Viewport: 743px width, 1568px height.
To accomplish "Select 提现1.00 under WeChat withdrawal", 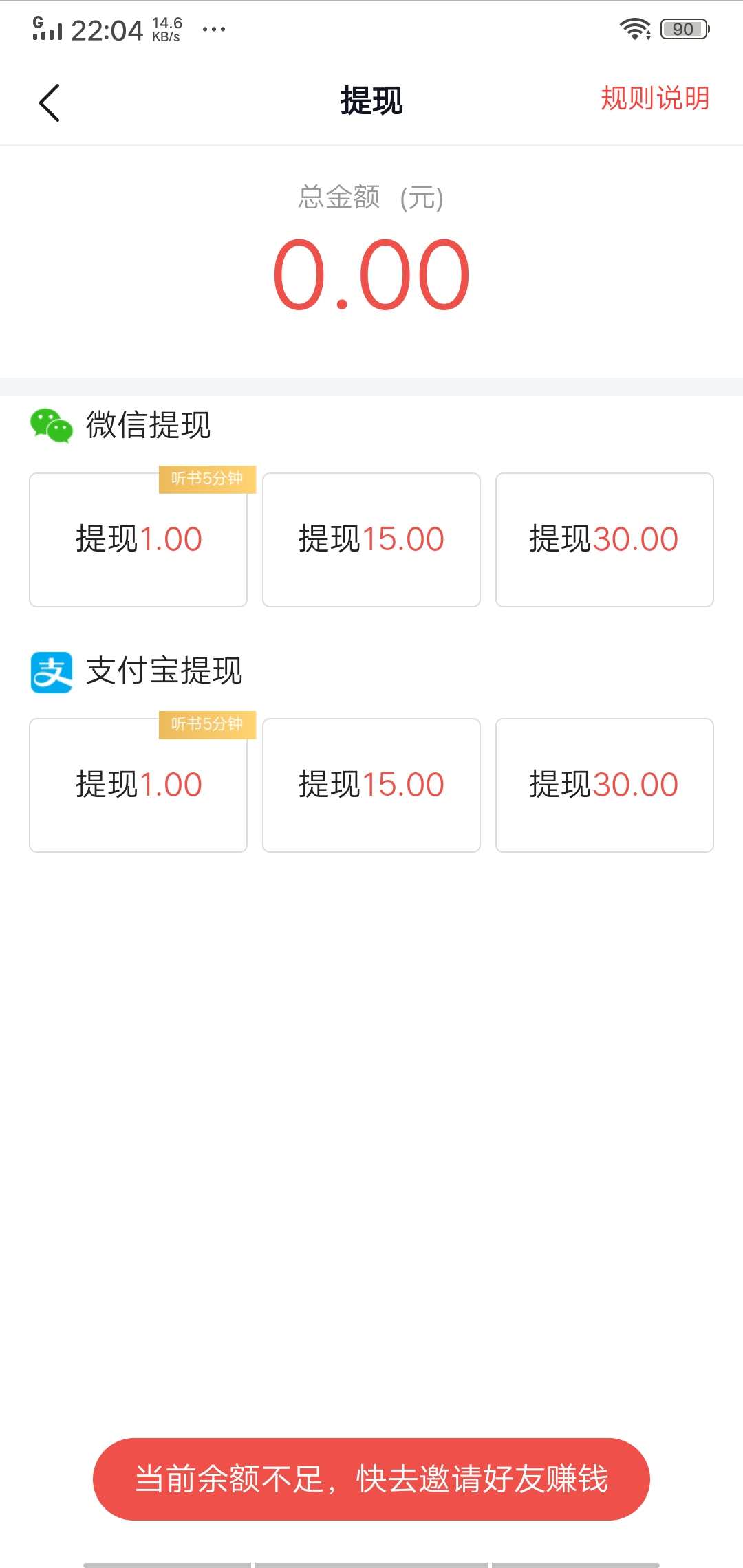I will pos(137,538).
